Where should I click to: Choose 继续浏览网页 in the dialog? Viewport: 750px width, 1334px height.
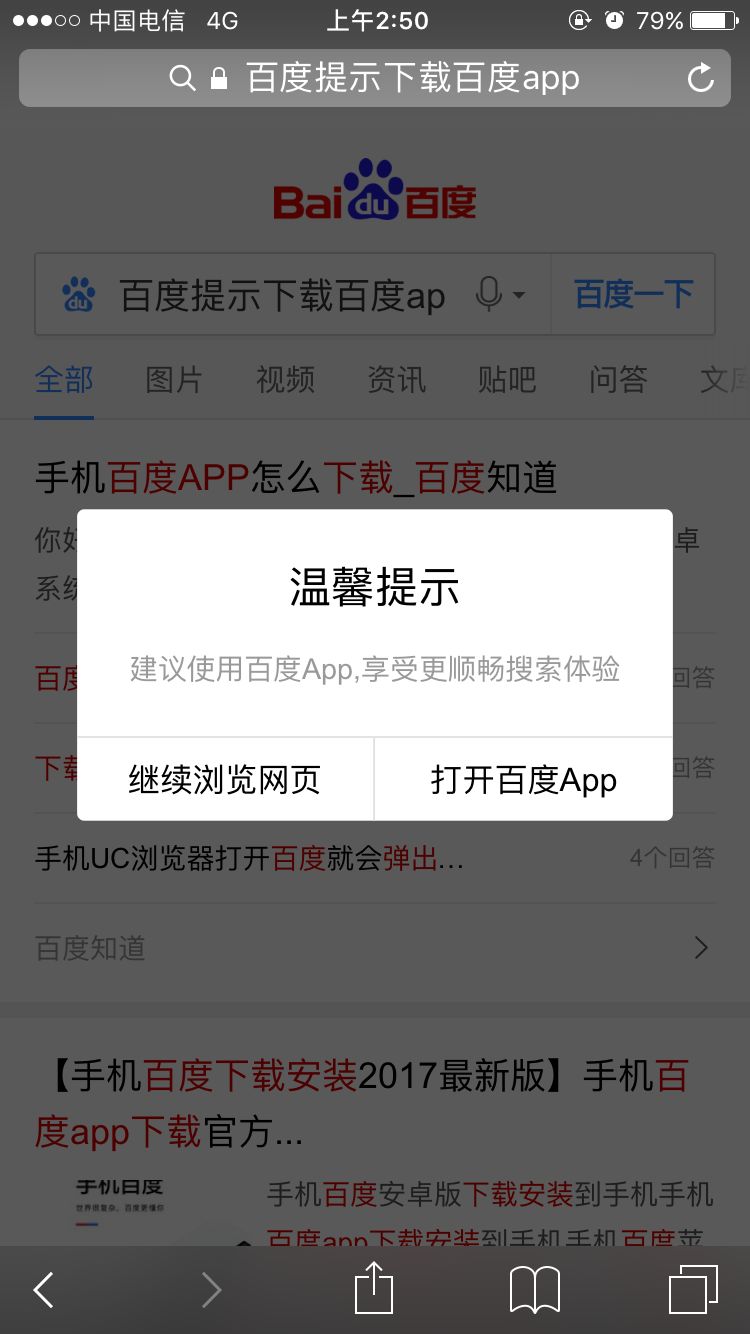pos(225,780)
